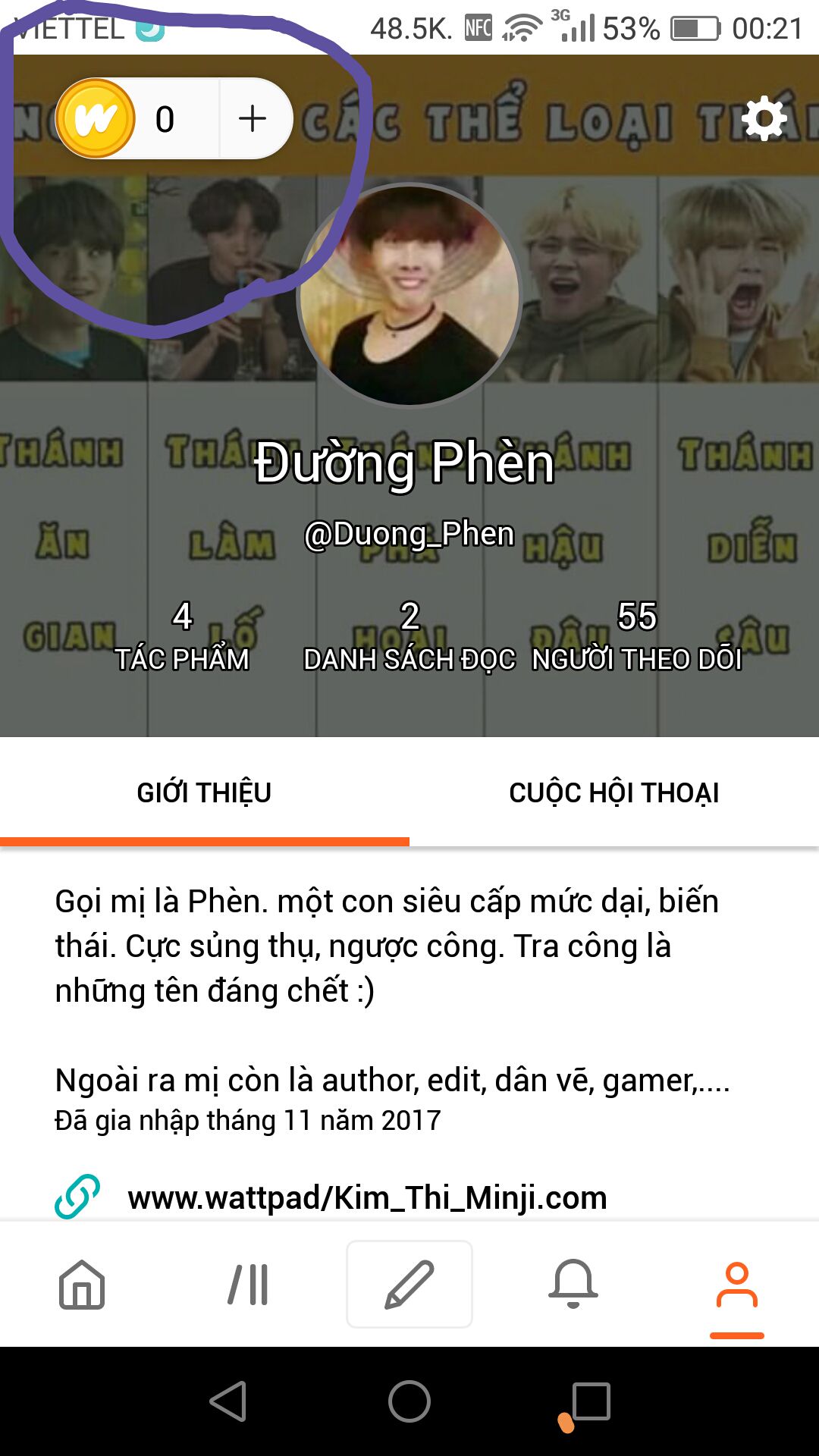
Task: Select the Giới thiệu tab
Action: pyautogui.click(x=204, y=792)
